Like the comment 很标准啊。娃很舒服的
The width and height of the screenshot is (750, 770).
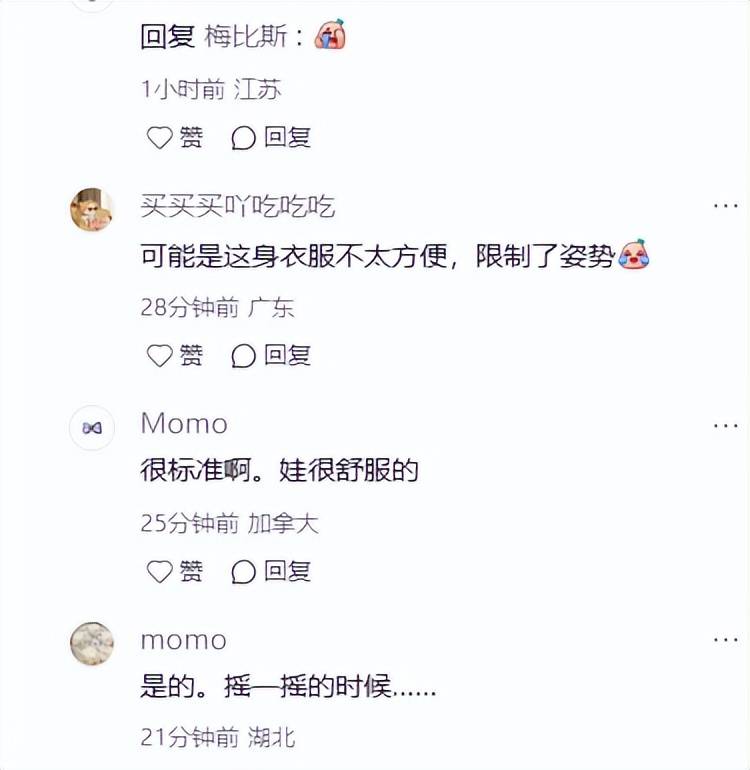click(174, 571)
